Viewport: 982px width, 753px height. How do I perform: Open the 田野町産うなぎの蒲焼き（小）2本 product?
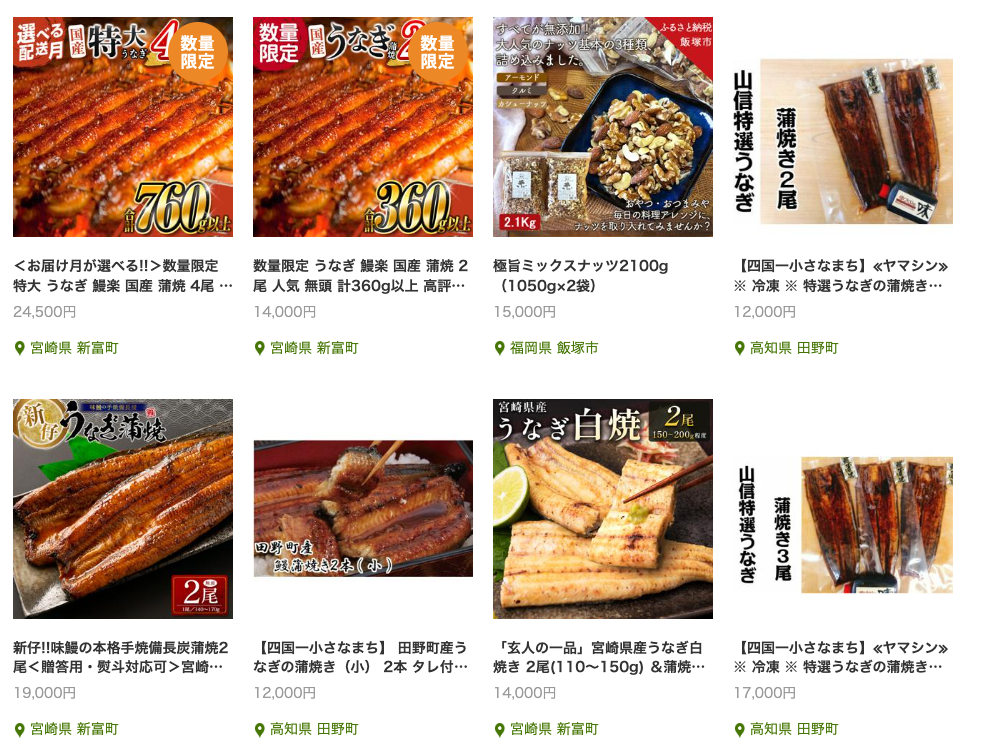[362, 509]
